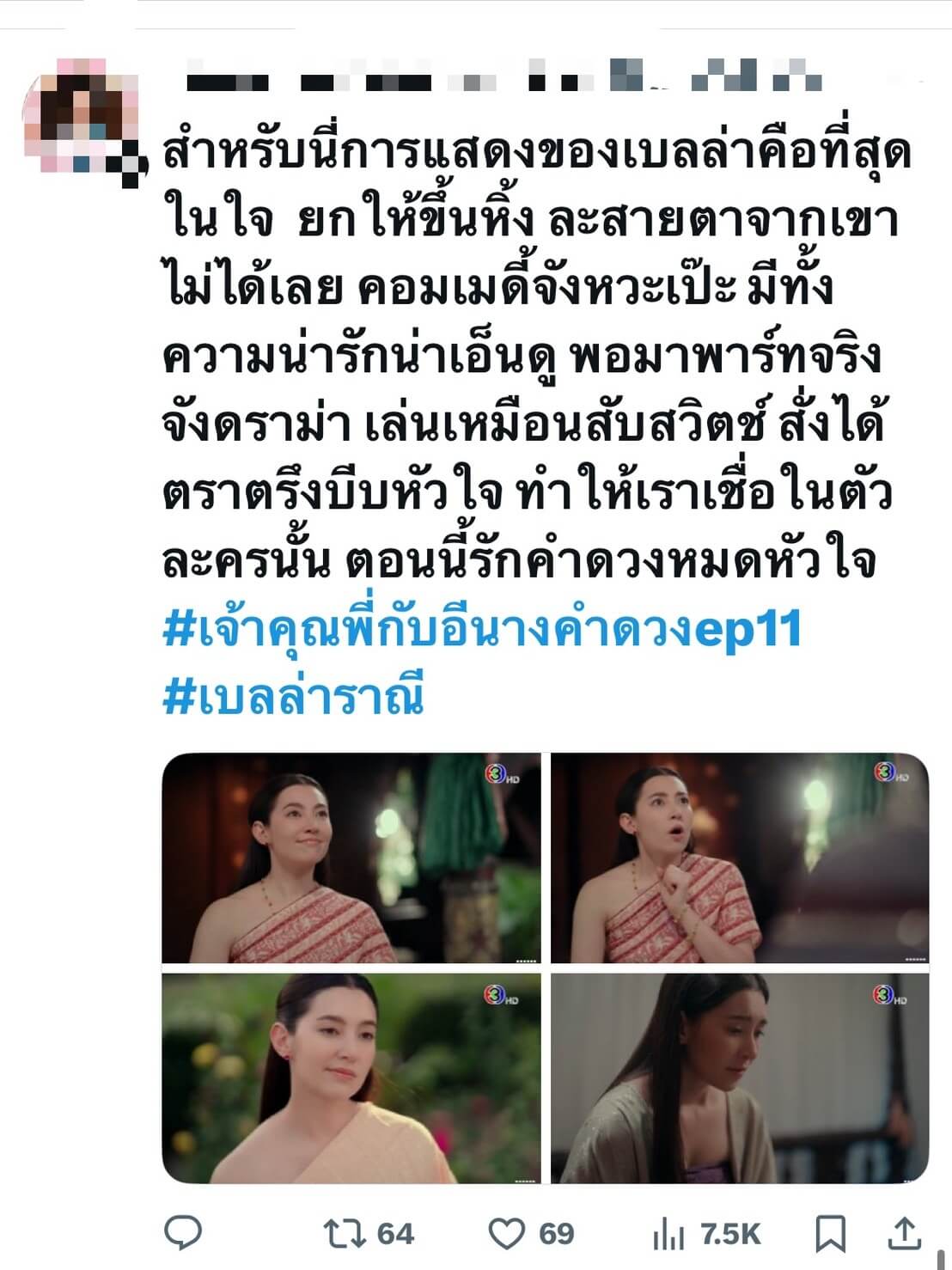Open the reply comment icon
This screenshot has width=952, height=1270.
[182, 1233]
